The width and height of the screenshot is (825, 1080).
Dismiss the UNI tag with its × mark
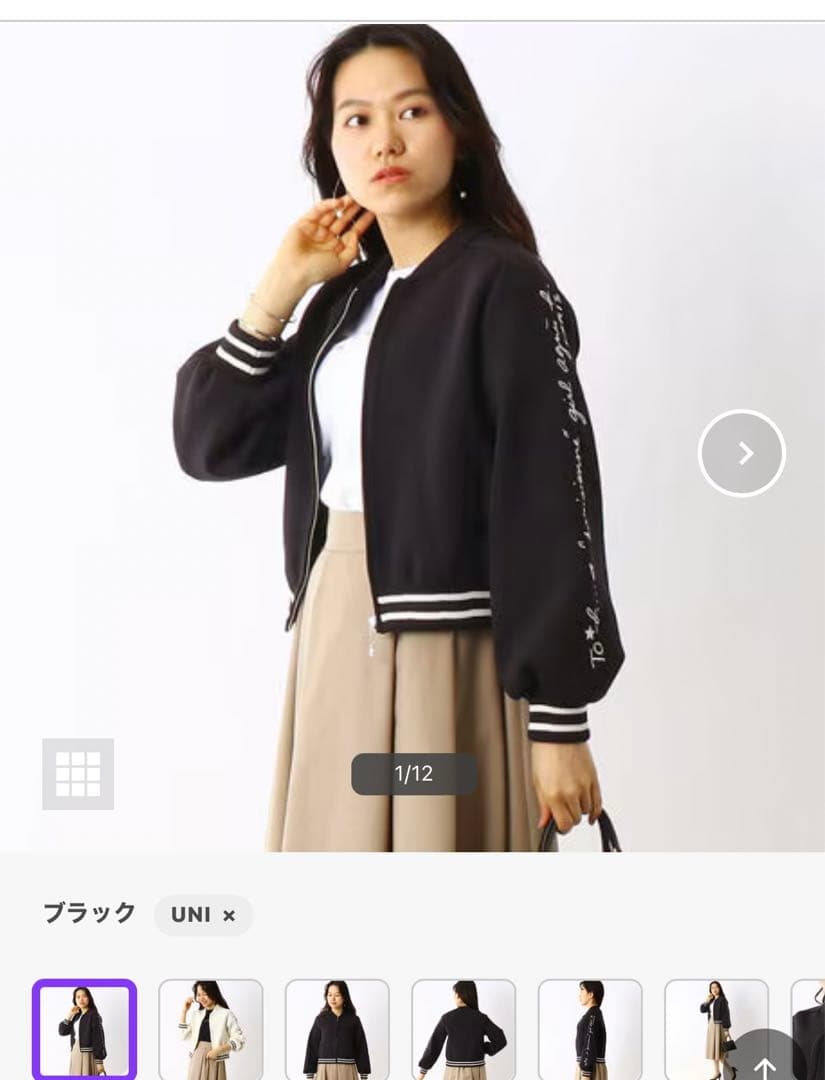[231, 915]
